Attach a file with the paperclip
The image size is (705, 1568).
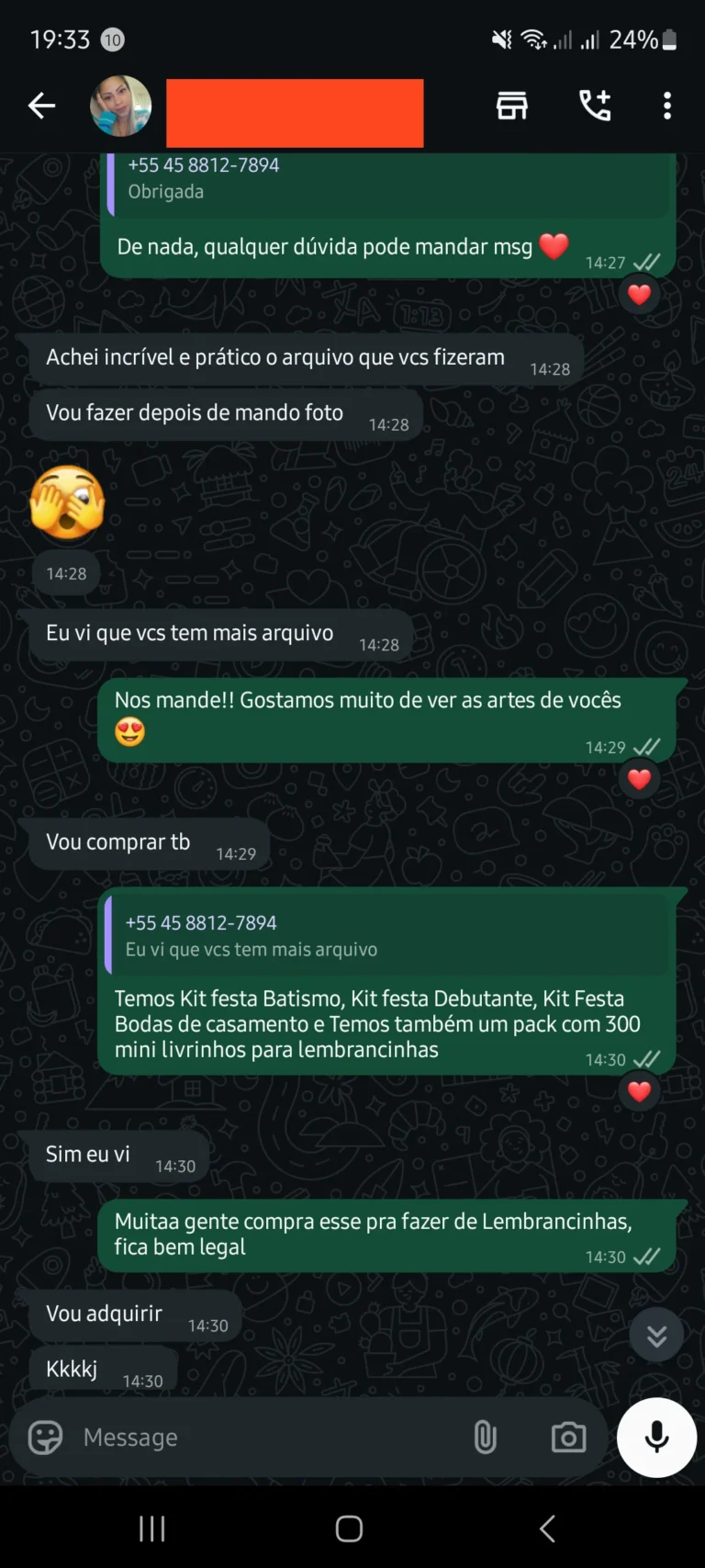pyautogui.click(x=485, y=1438)
